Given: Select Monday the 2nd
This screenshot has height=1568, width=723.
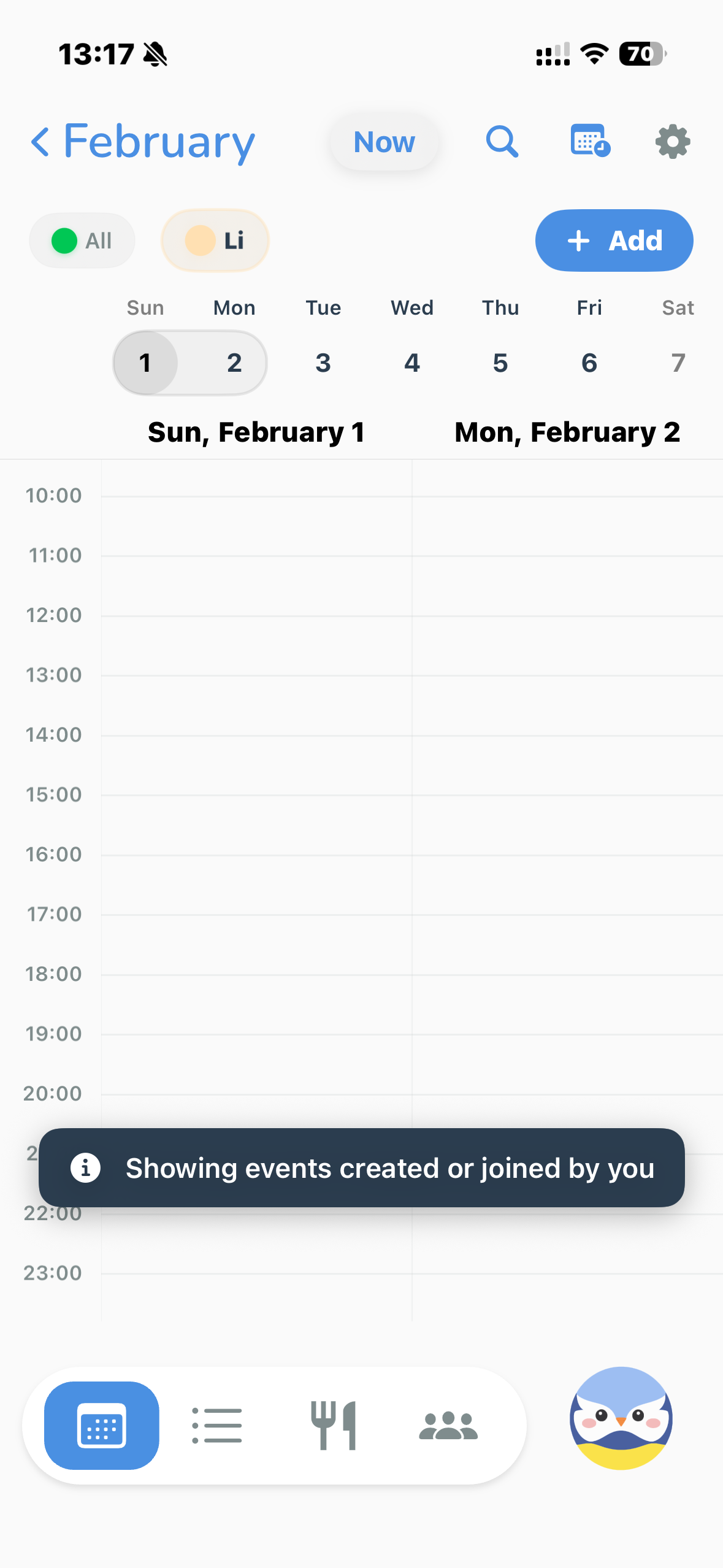Looking at the screenshot, I should tap(234, 363).
